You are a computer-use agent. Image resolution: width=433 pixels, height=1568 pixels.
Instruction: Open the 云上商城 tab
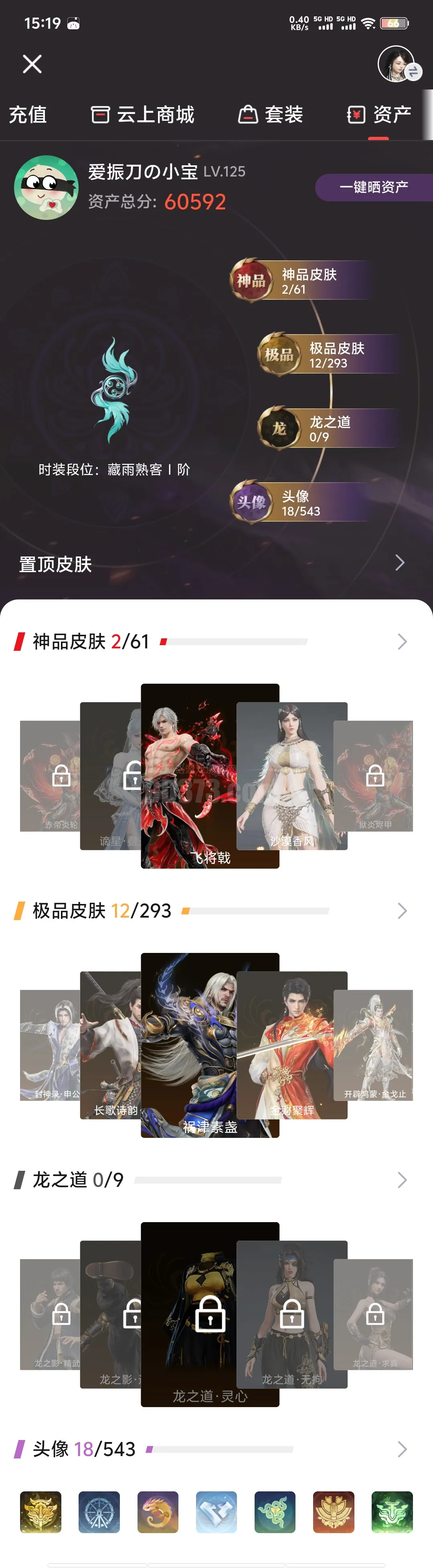tap(143, 114)
